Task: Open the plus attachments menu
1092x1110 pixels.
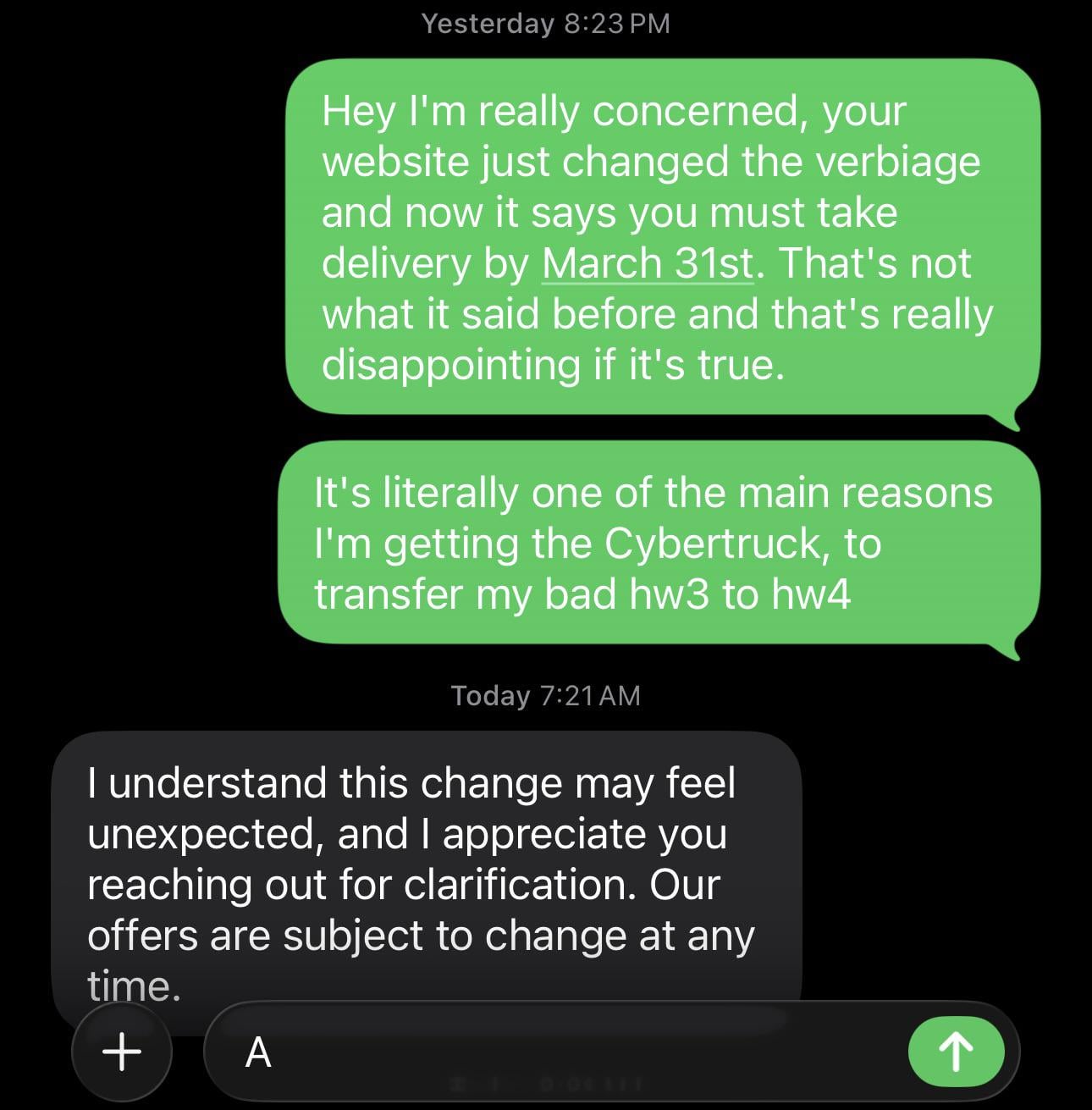Action: (x=122, y=1052)
